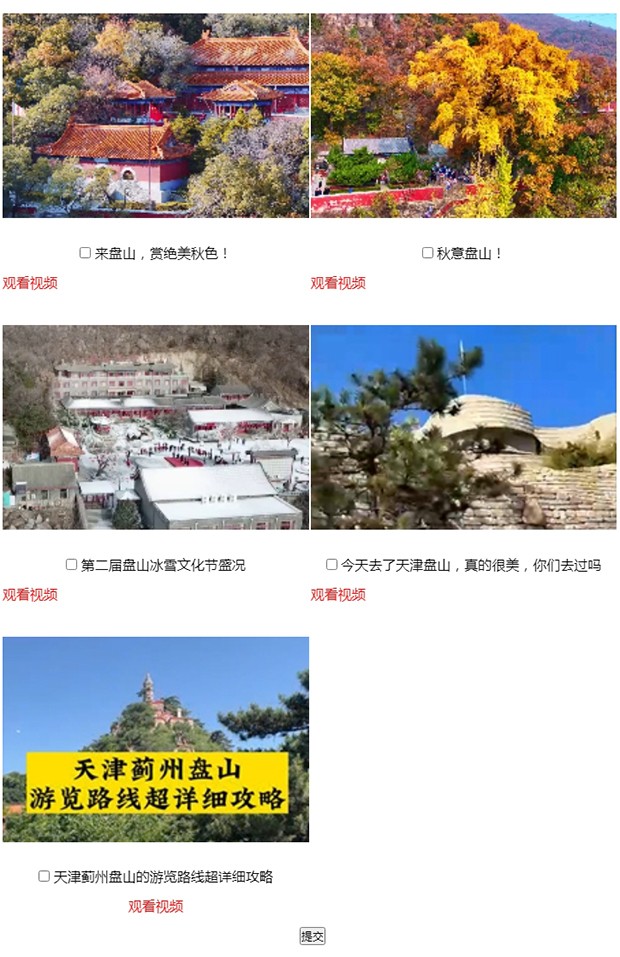Tick the 第二届盘山冰雪文化节盛况 checkbox
This screenshot has height=957, width=620.
[72, 565]
